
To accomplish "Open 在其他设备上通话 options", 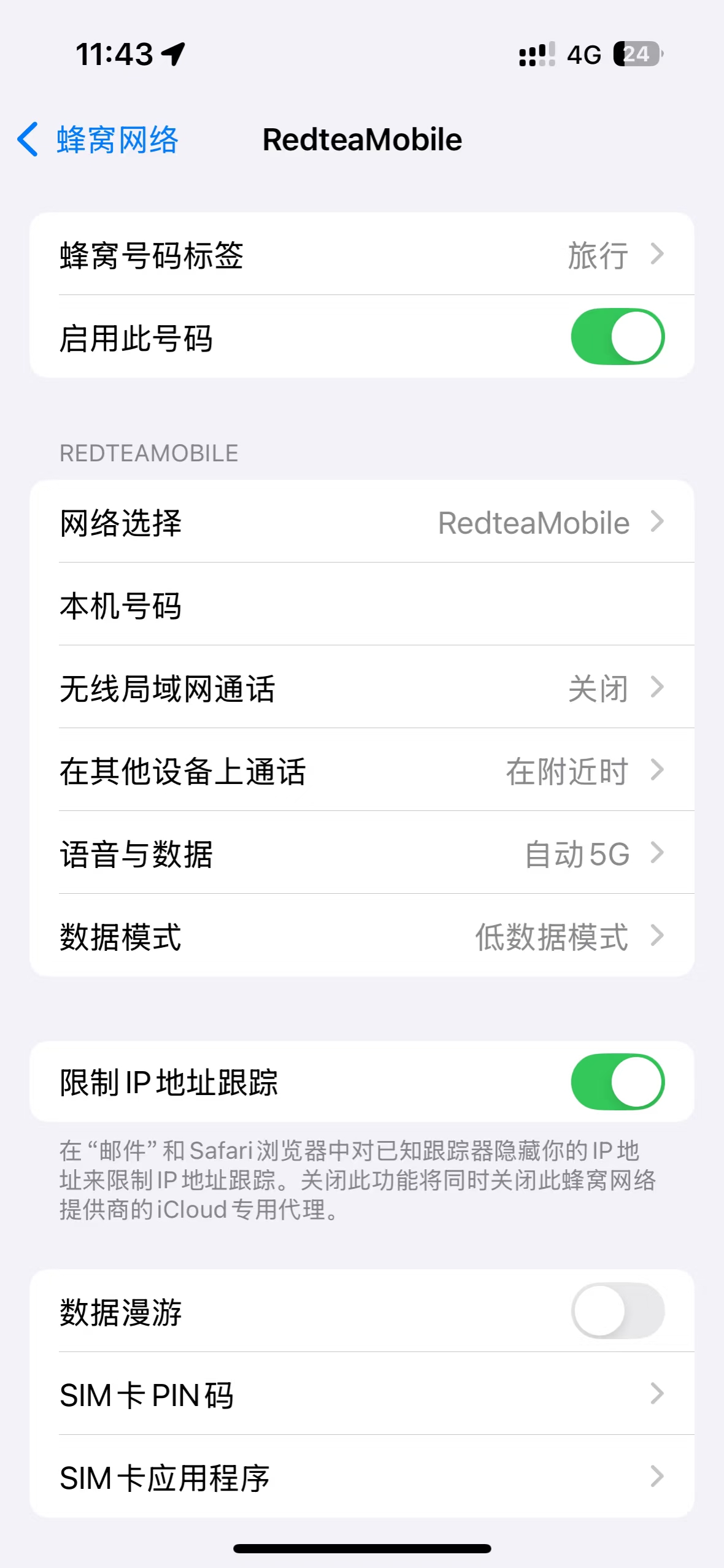I will (x=362, y=771).
